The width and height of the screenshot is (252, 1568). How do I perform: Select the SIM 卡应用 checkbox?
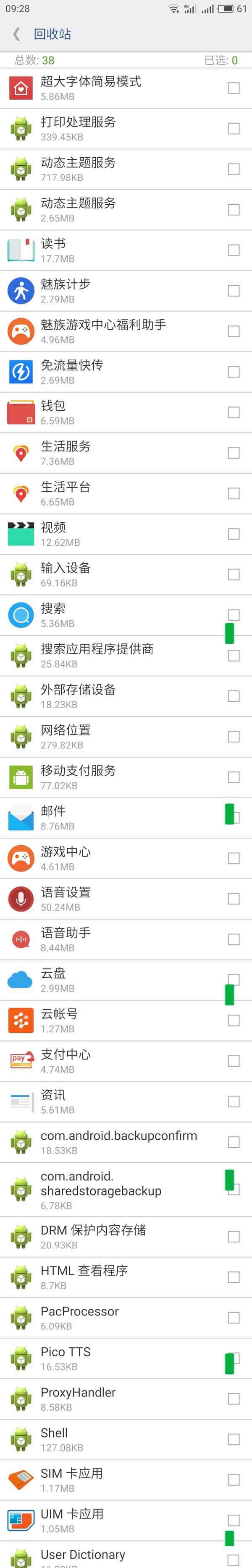point(233,1480)
